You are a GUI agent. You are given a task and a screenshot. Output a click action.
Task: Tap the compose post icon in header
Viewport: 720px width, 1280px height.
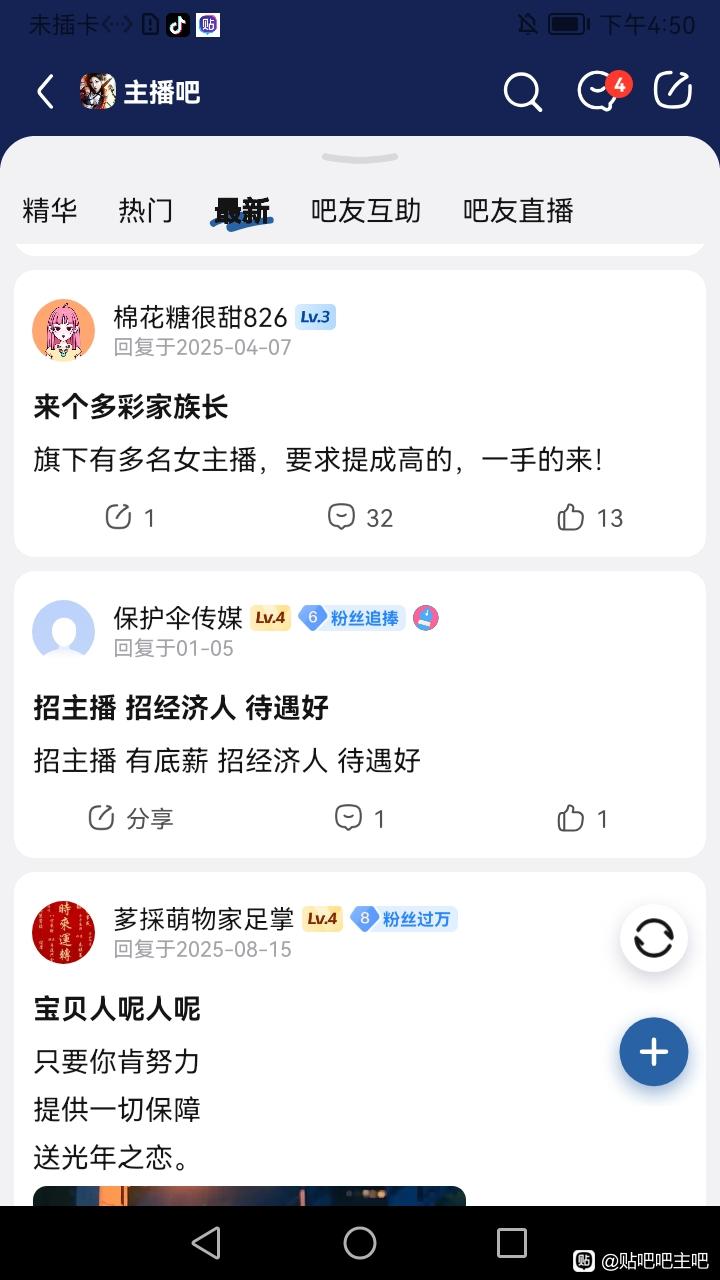[x=673, y=91]
